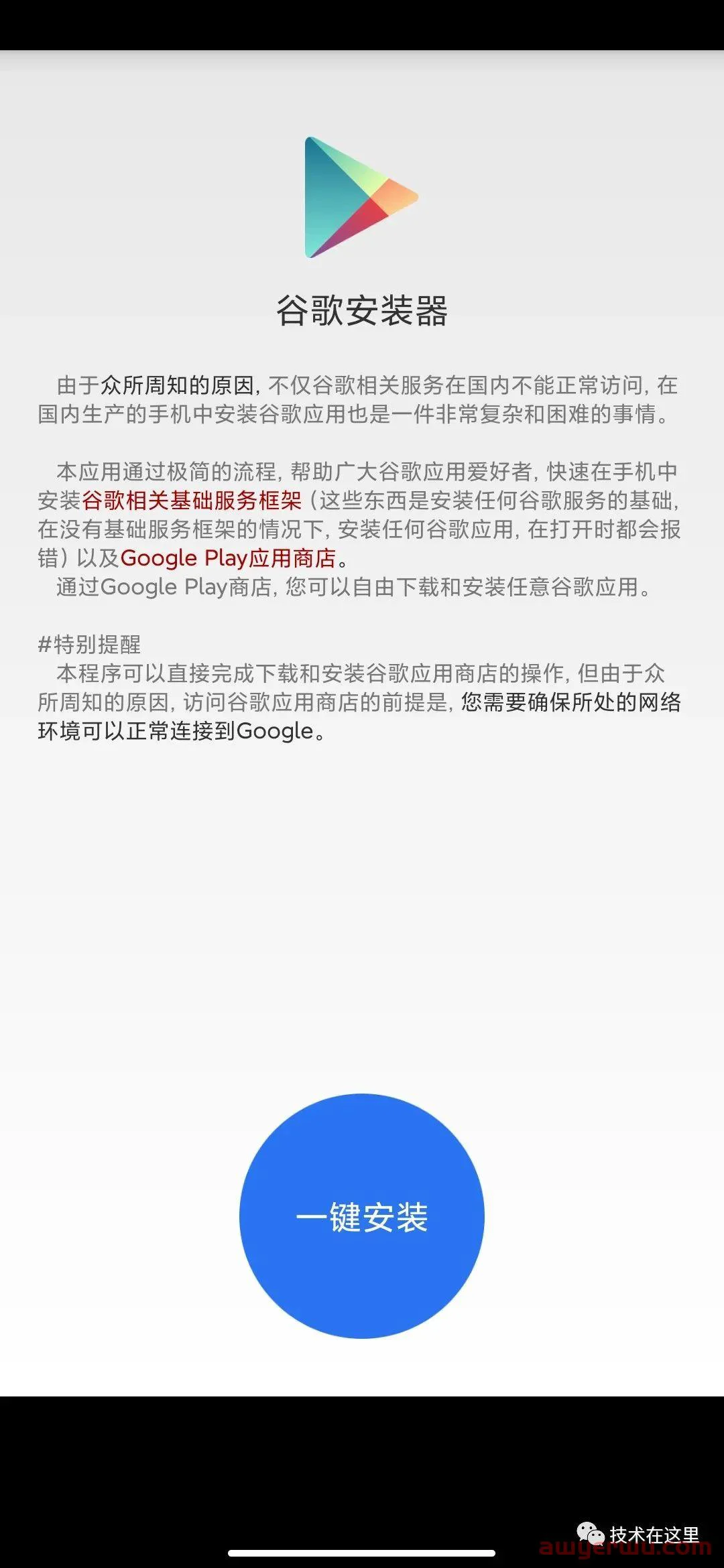Click the 谷歌安装器 app title
This screenshot has height=1568, width=724.
(362, 308)
